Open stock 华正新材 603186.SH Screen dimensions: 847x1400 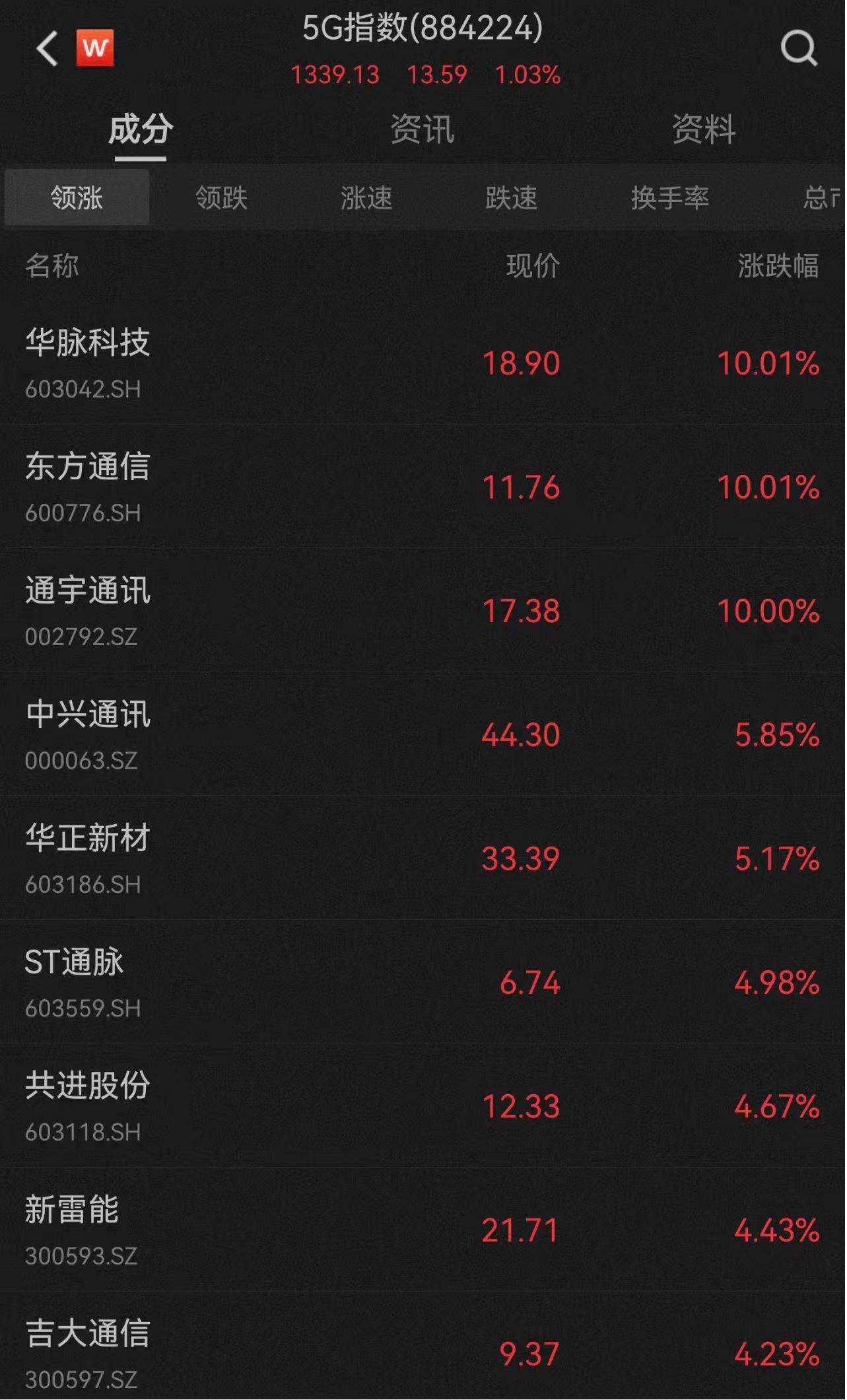(423, 858)
